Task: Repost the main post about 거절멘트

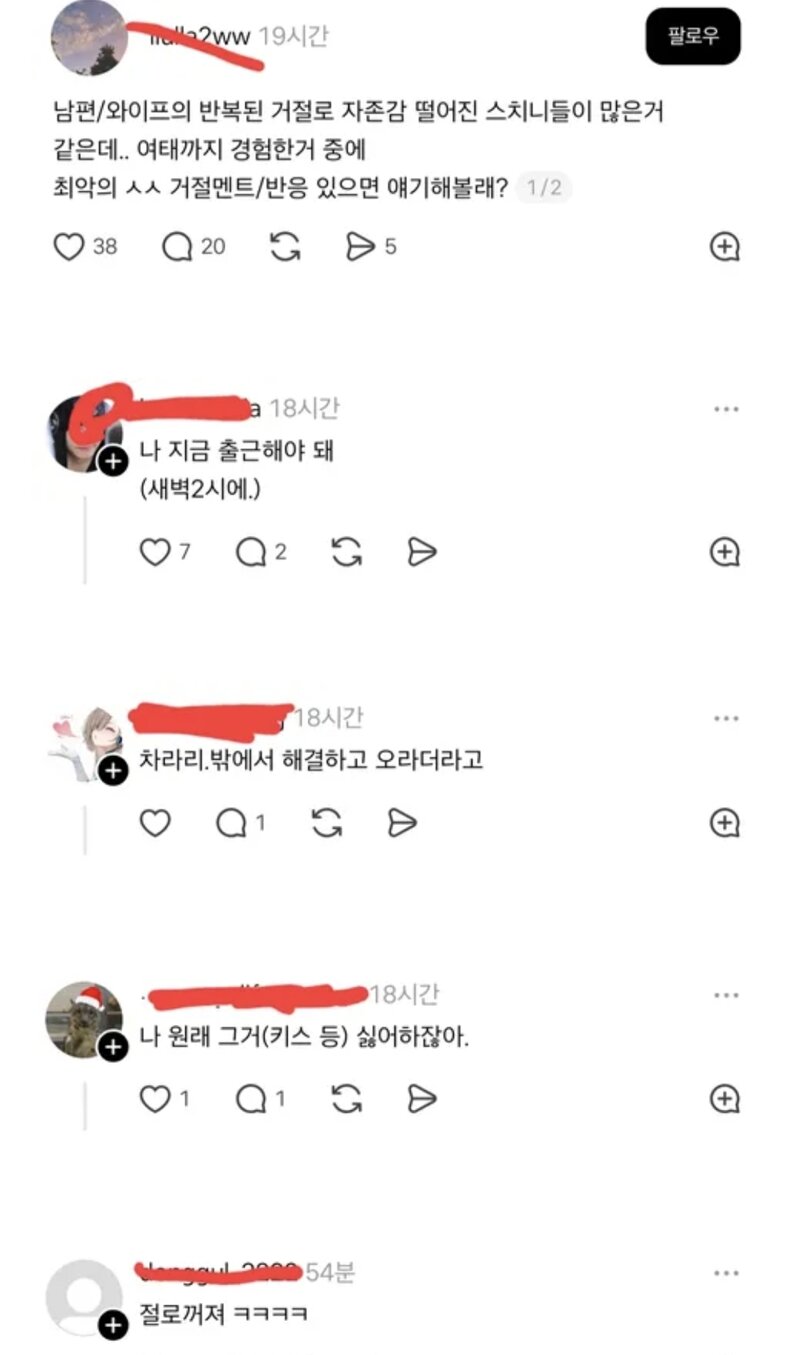Action: (x=286, y=246)
